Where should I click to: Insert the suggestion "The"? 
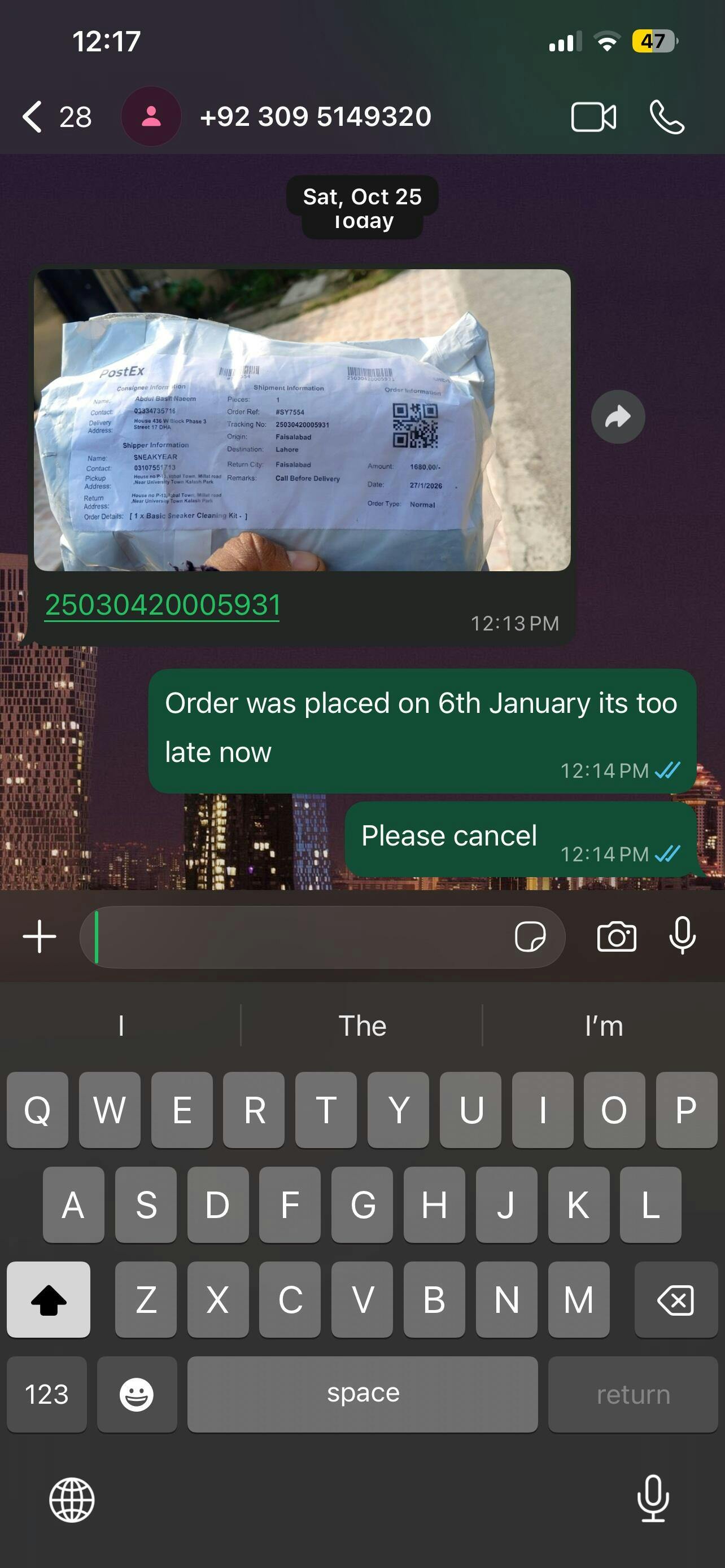point(362,1026)
